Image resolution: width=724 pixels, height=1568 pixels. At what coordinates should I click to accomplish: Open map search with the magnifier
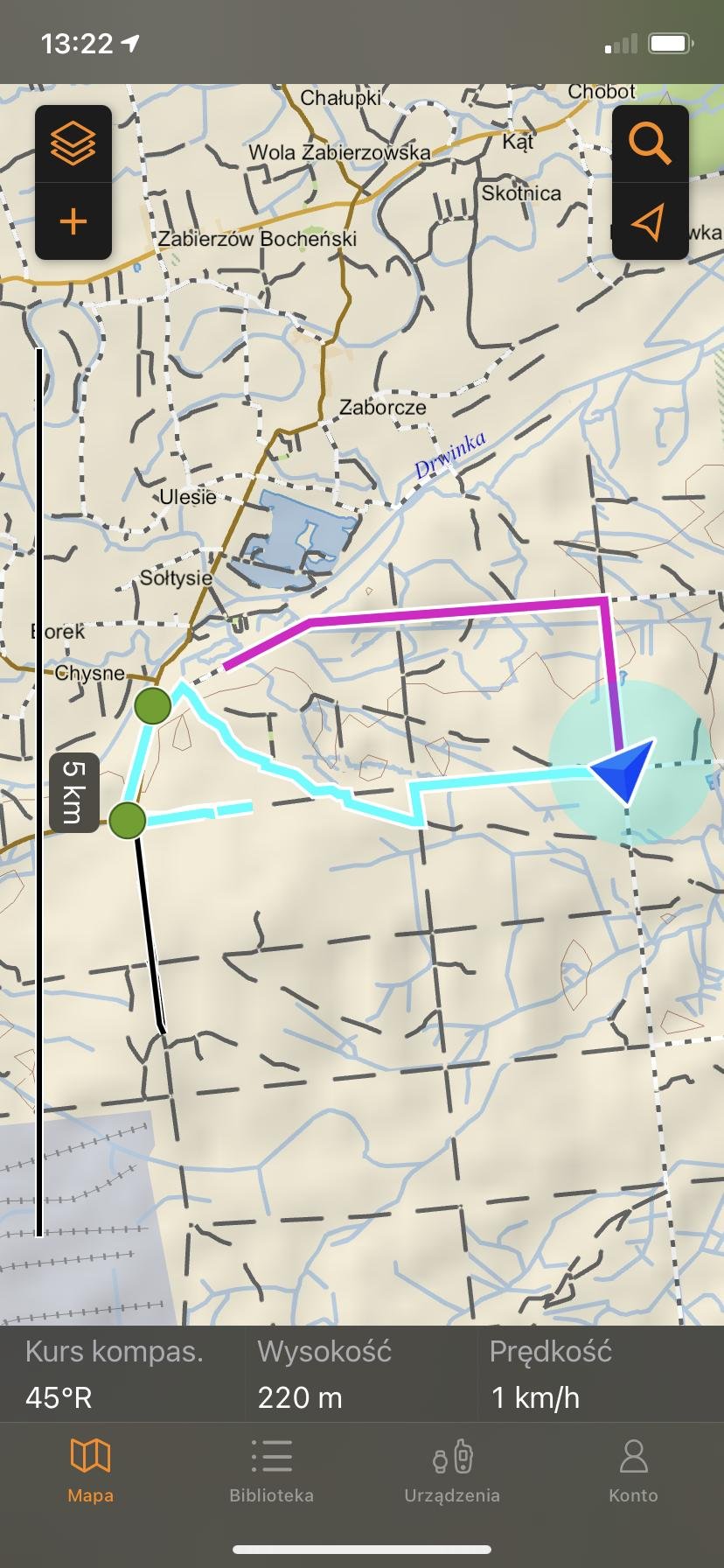651,143
